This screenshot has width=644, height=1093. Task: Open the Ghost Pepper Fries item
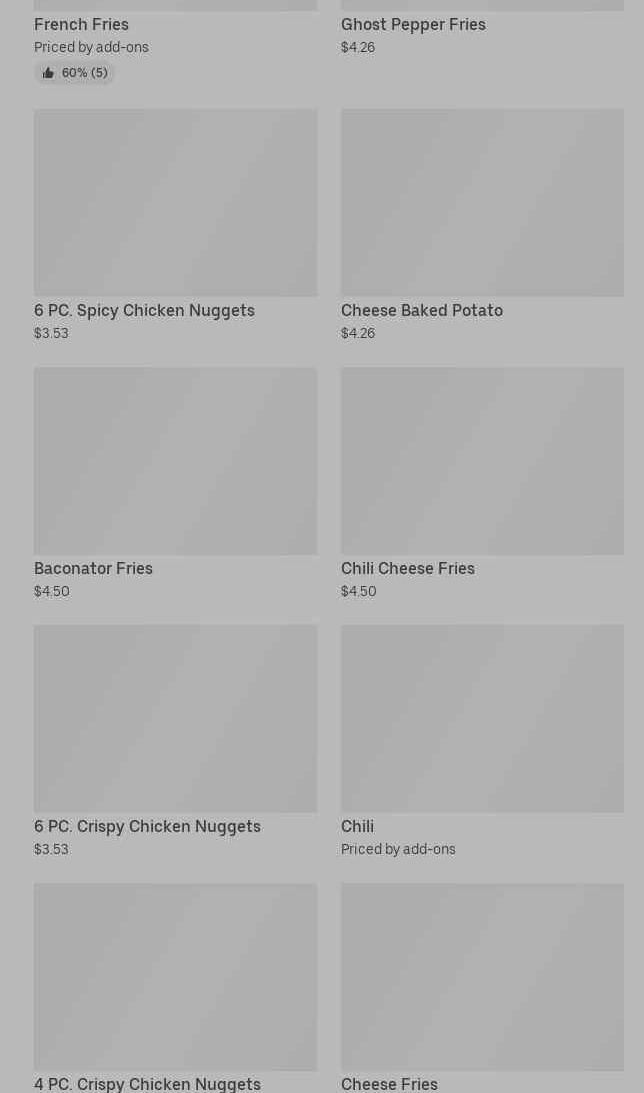(x=413, y=24)
